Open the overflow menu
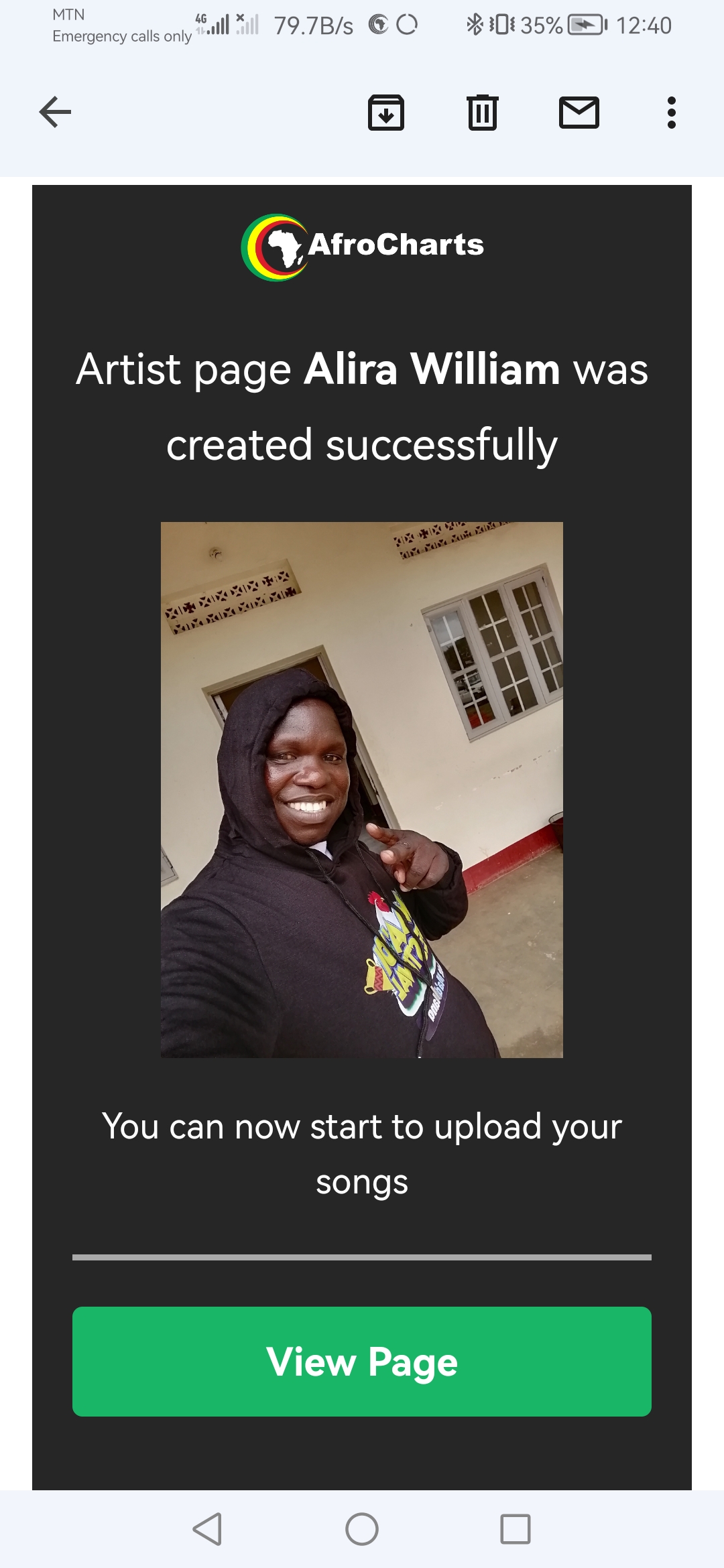This screenshot has height=1568, width=724. 671,112
